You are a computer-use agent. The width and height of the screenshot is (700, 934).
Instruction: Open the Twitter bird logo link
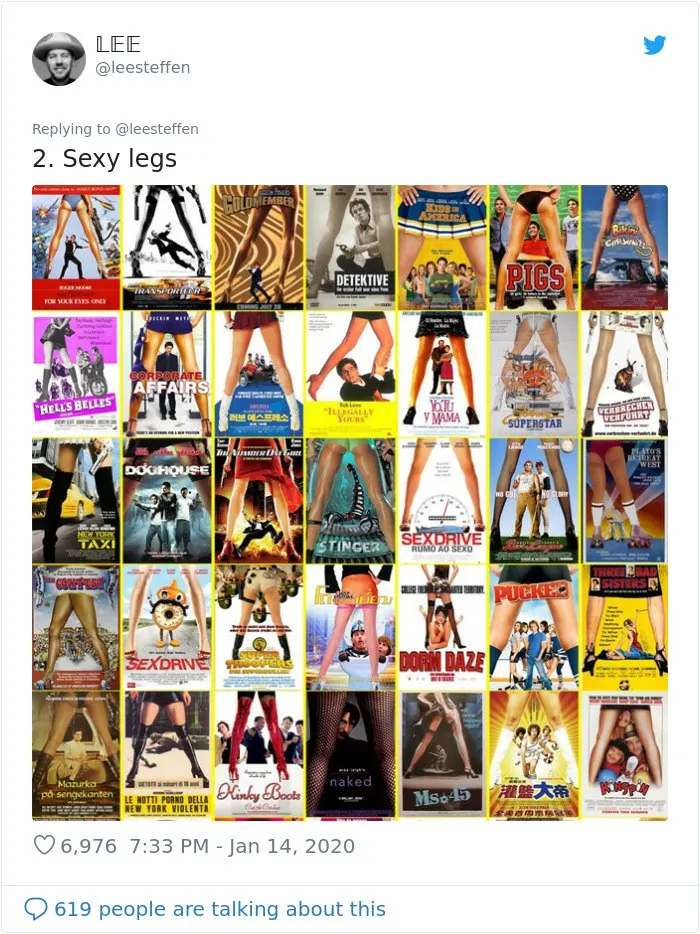[x=654, y=45]
